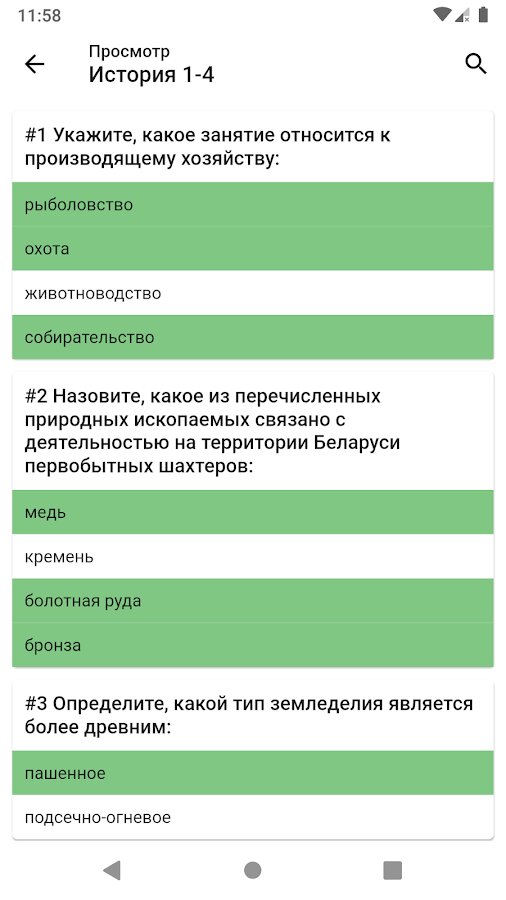Pick животноводство as the answer

pyautogui.click(x=252, y=293)
